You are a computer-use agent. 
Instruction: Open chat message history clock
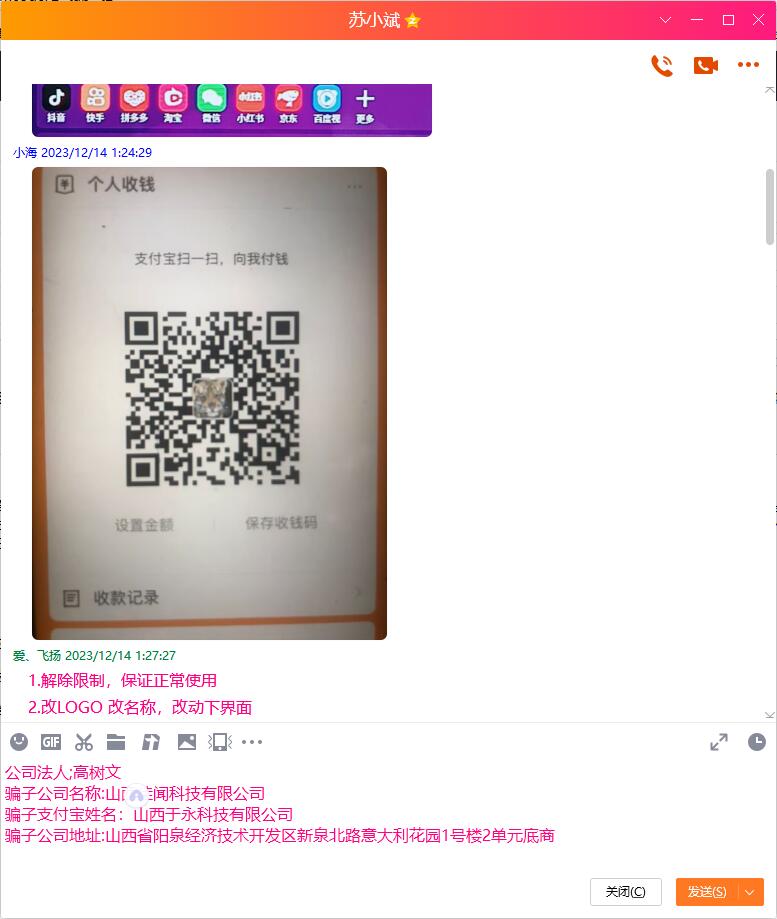[x=757, y=741]
